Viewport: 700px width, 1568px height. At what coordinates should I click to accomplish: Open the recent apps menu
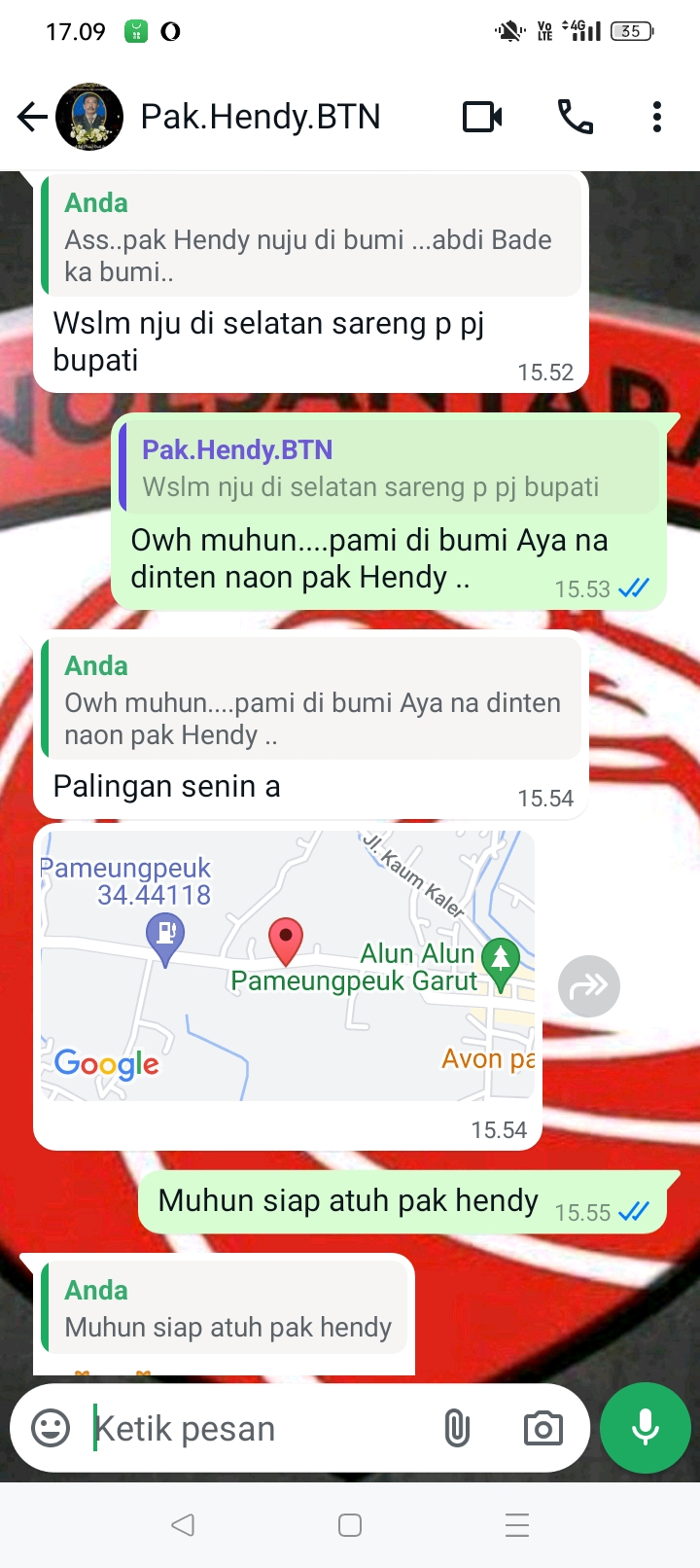pos(517,1525)
